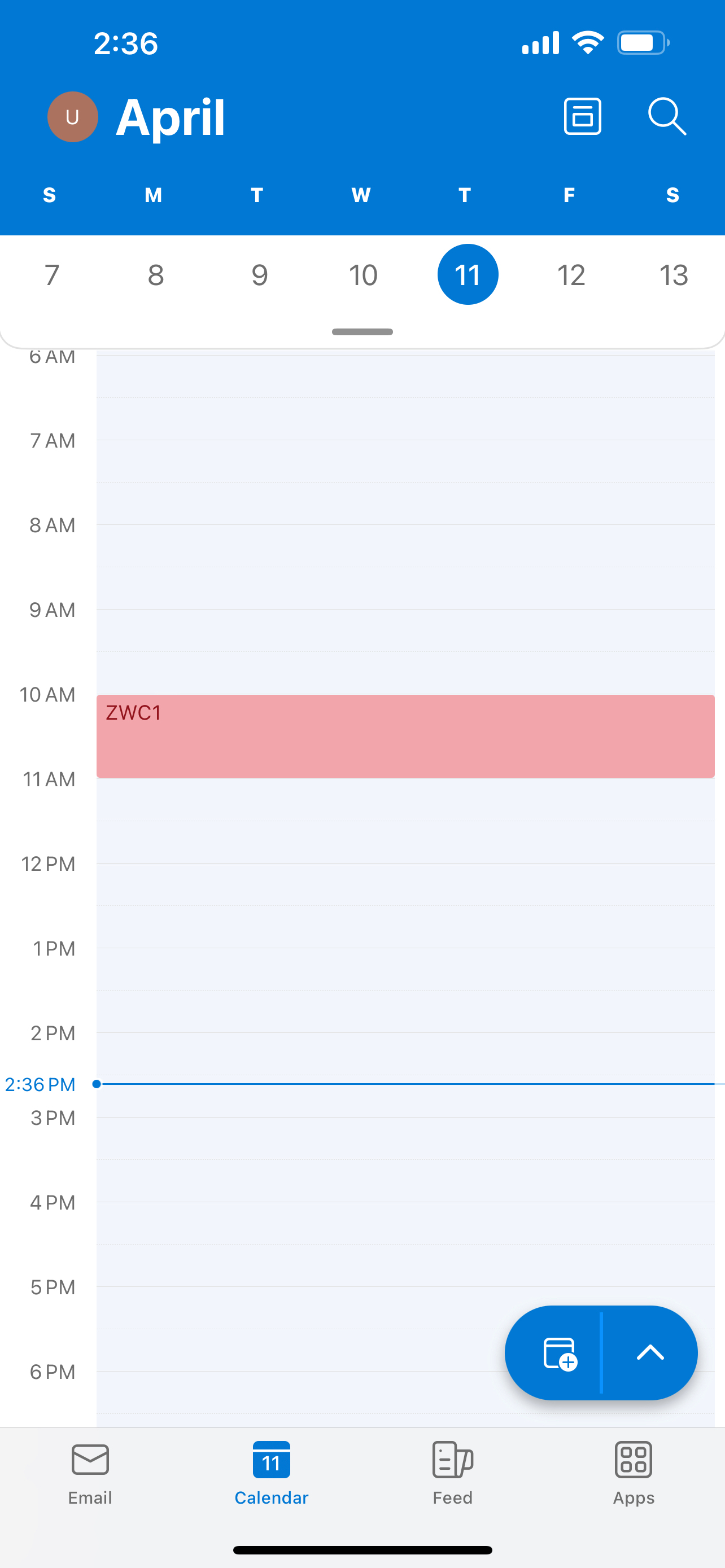
Task: Open the account avatar menu
Action: (x=72, y=116)
